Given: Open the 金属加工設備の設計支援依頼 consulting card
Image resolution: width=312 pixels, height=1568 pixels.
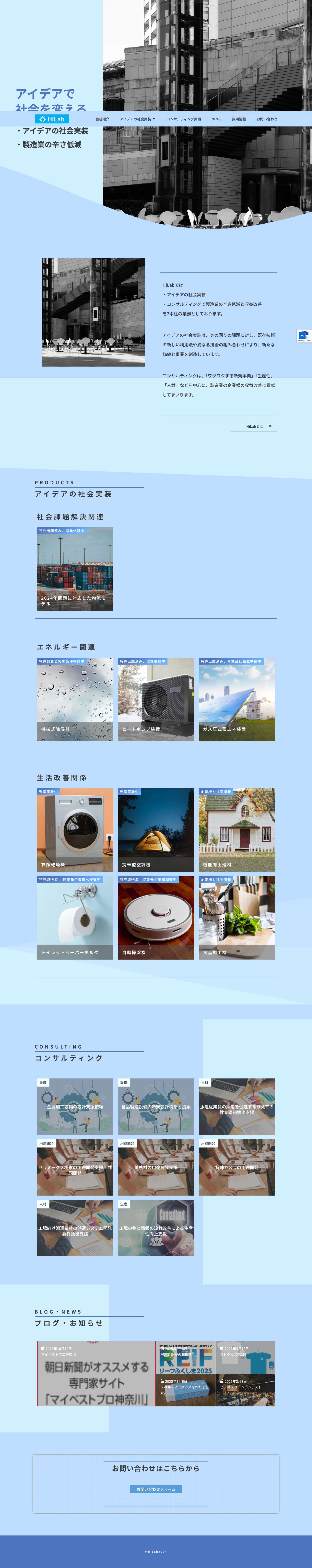Looking at the screenshot, I should tap(75, 1107).
